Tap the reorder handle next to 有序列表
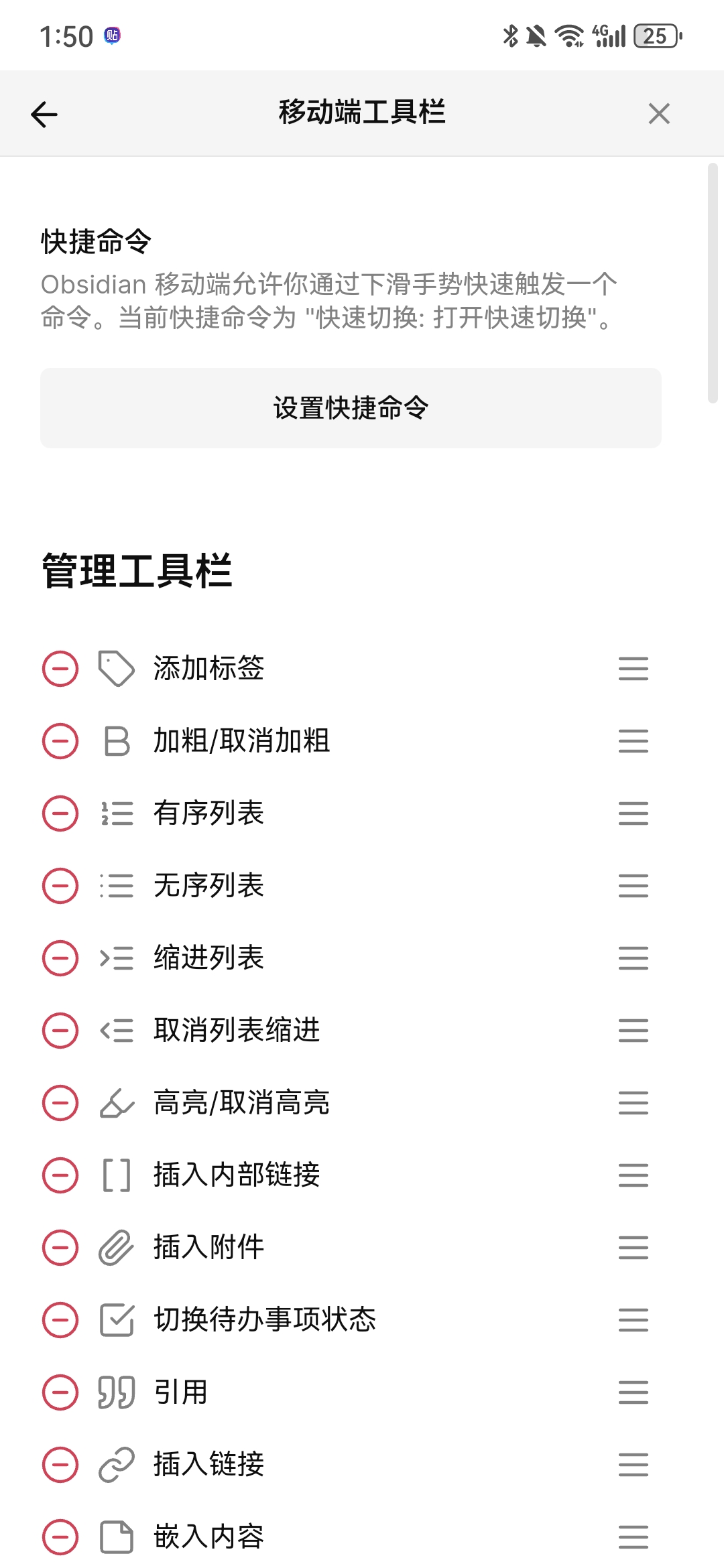 (x=633, y=813)
